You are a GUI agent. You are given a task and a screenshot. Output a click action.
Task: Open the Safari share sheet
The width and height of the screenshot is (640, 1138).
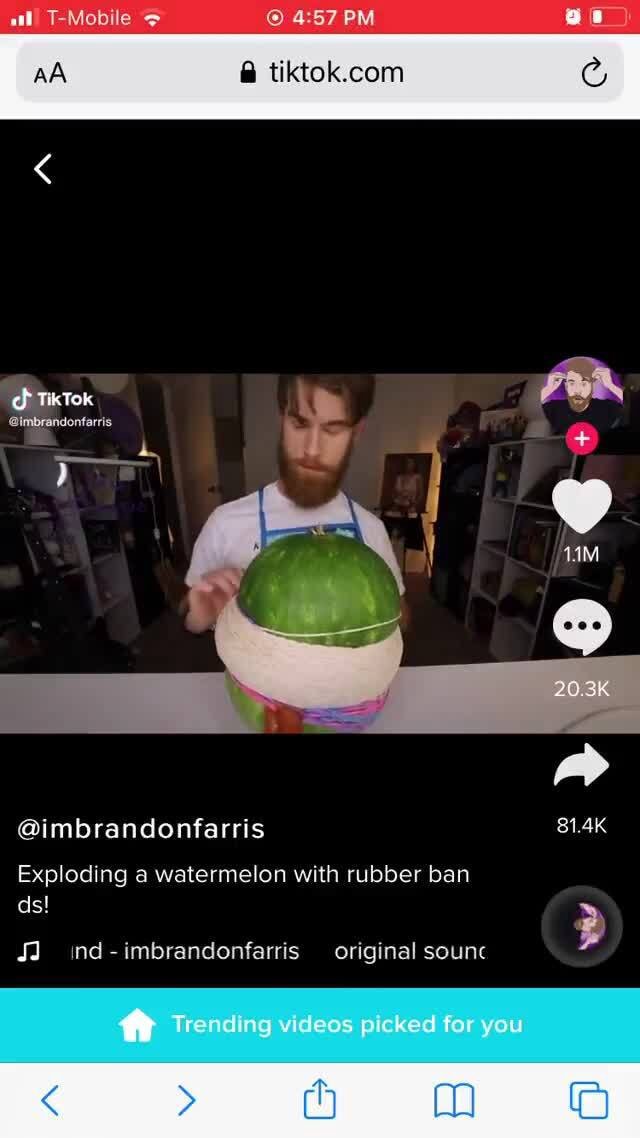319,1100
